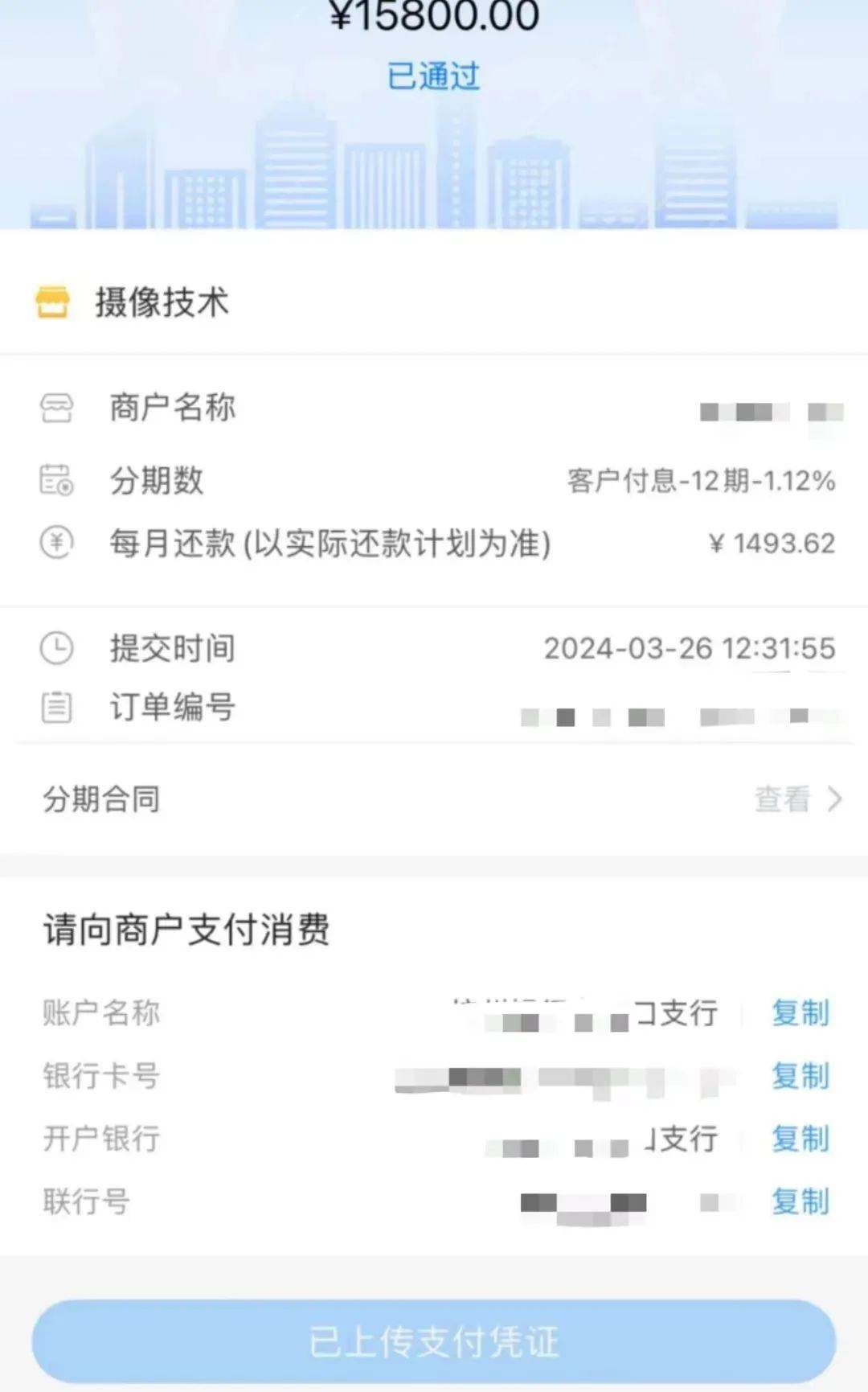Click the 已通过 approval status text
Screen dimensions: 868x1392
434,76
